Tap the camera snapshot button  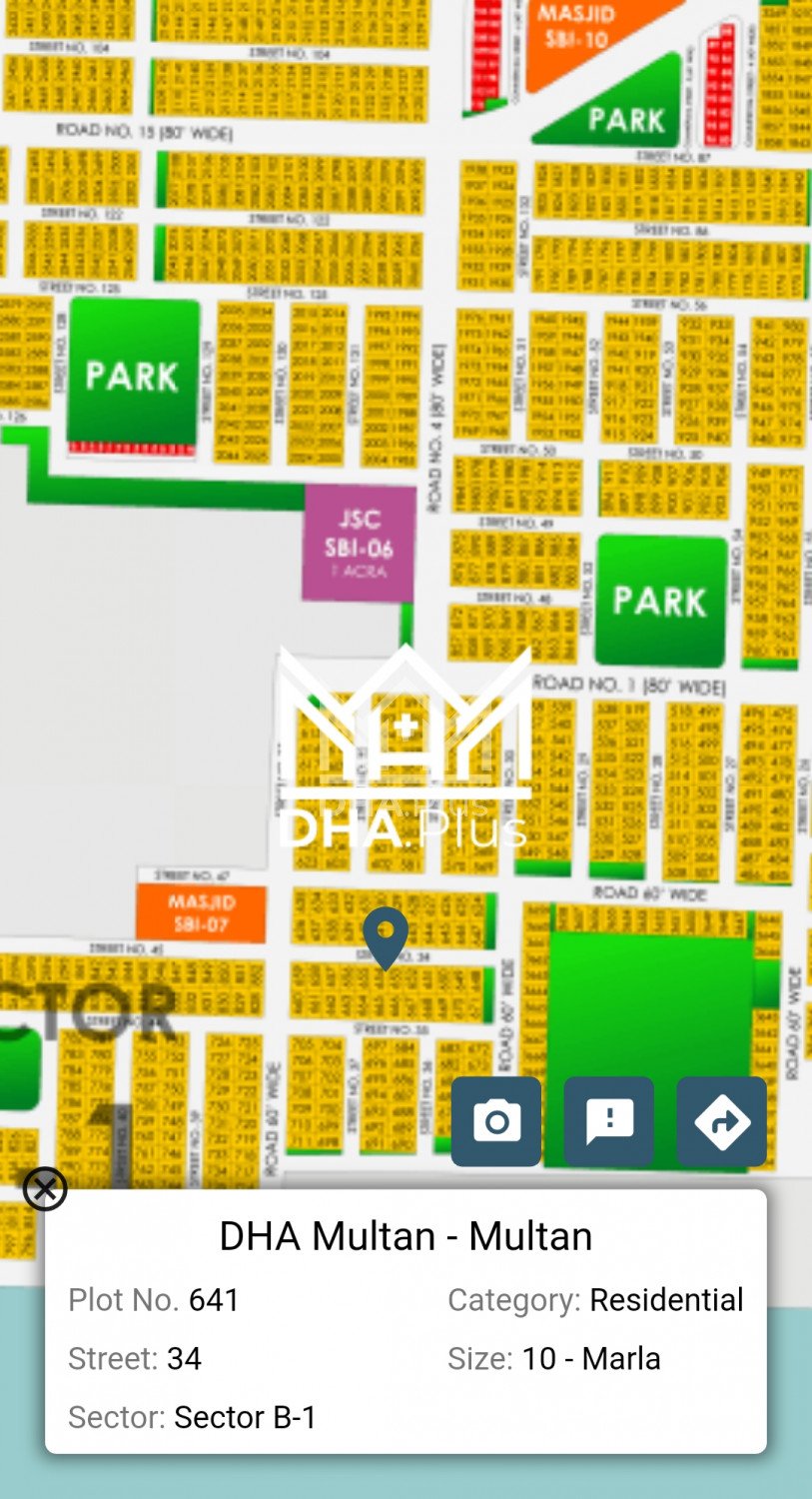point(496,1121)
